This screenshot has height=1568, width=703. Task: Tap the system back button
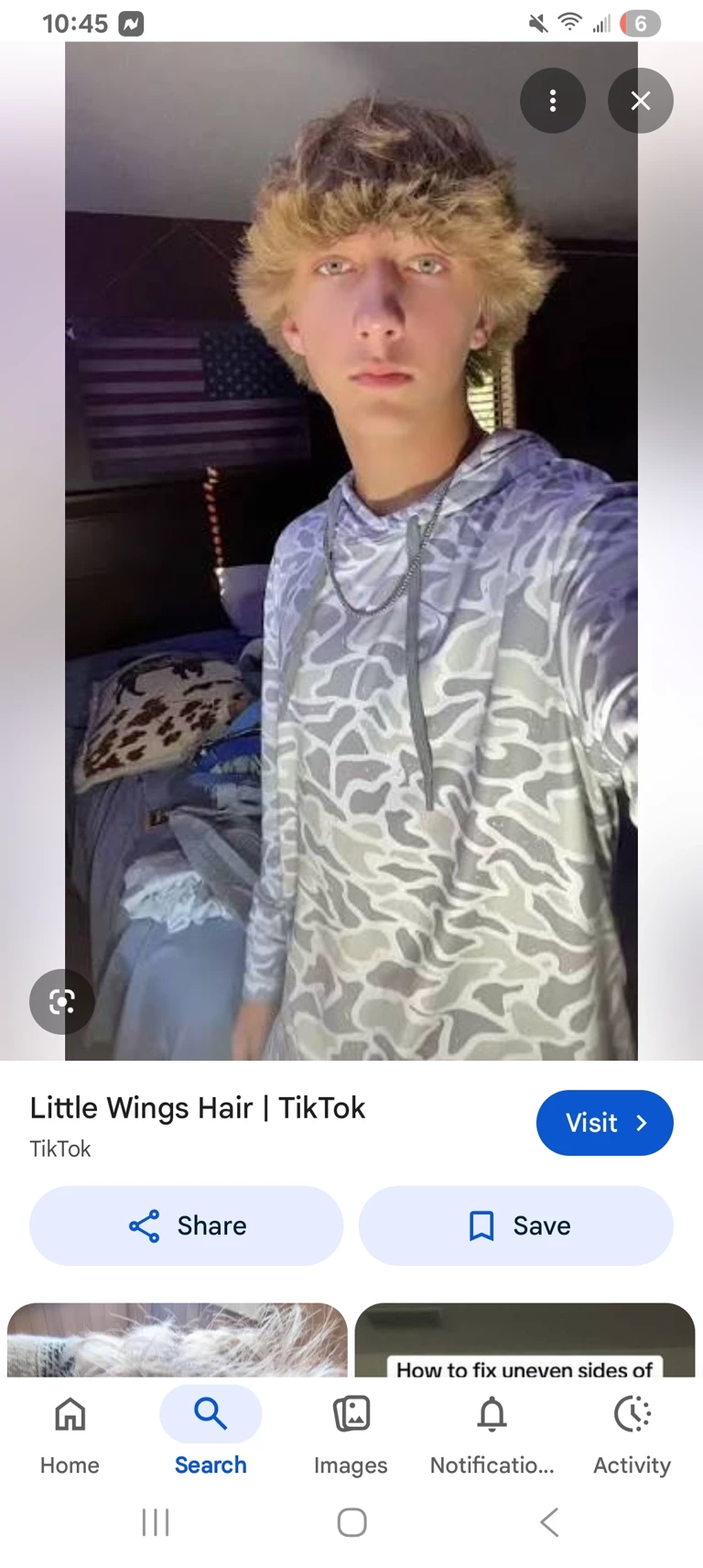(x=548, y=1522)
